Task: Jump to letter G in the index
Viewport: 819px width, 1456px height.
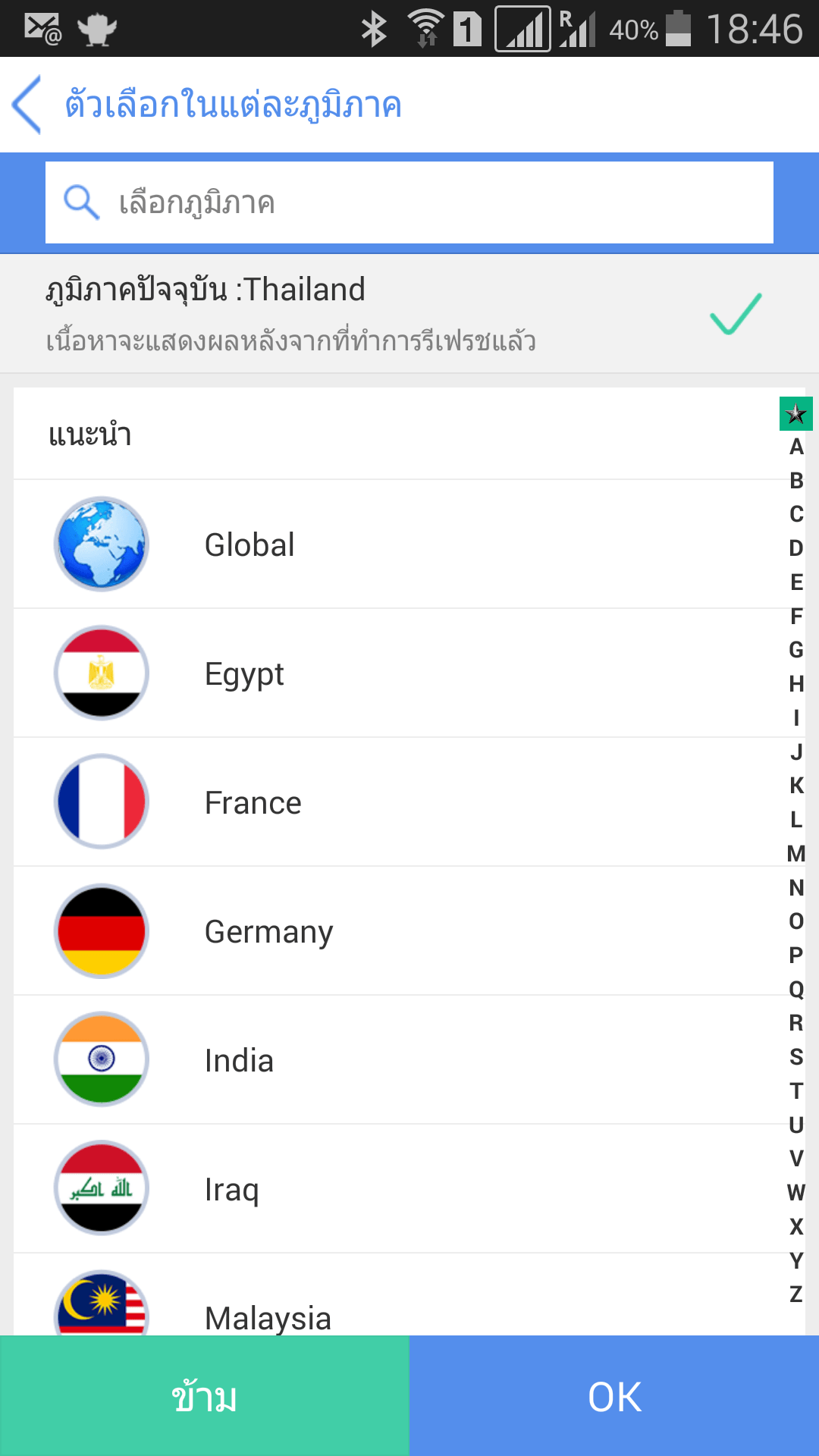Action: pos(796,650)
